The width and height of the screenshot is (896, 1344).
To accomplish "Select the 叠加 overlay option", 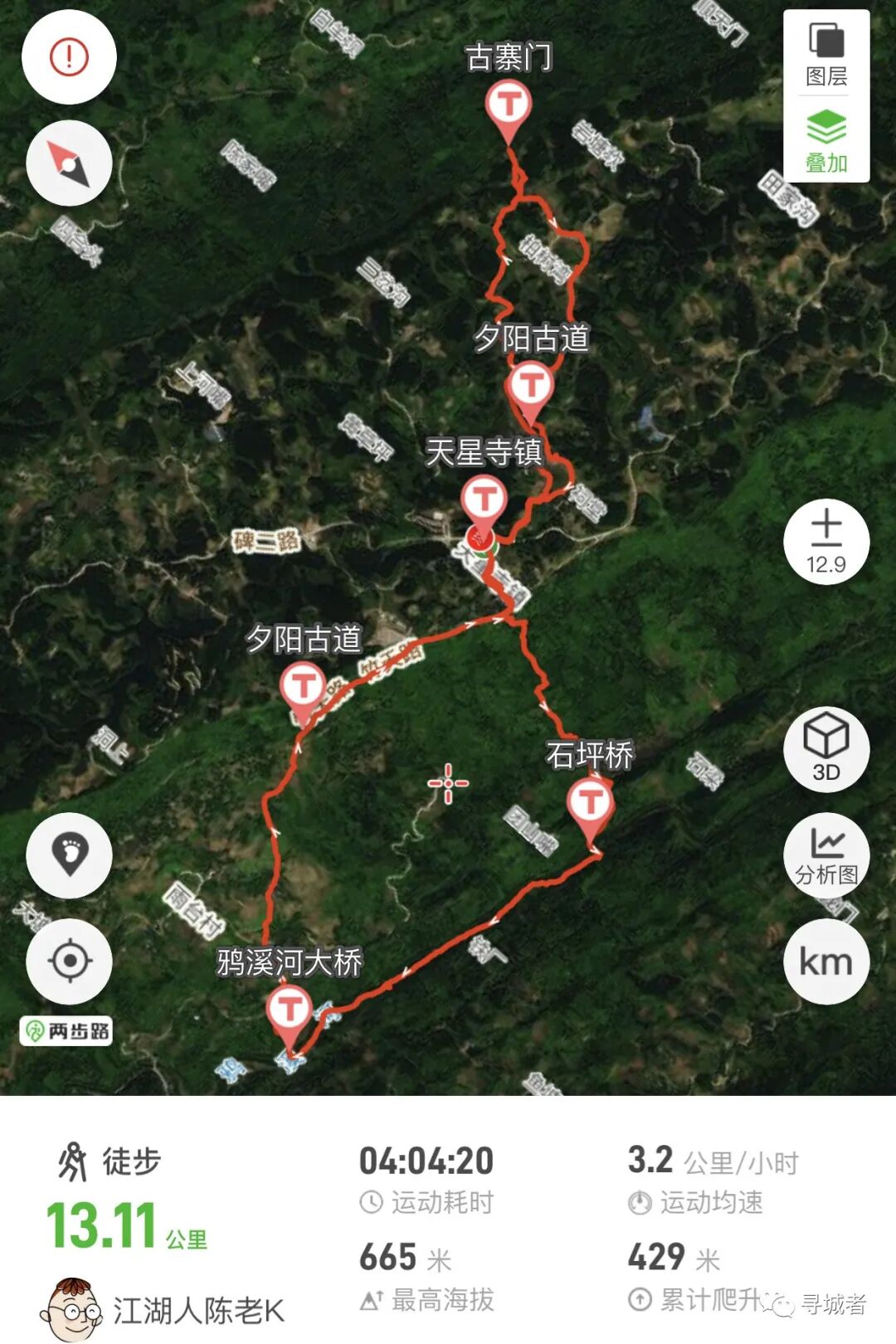I will pyautogui.click(x=826, y=141).
